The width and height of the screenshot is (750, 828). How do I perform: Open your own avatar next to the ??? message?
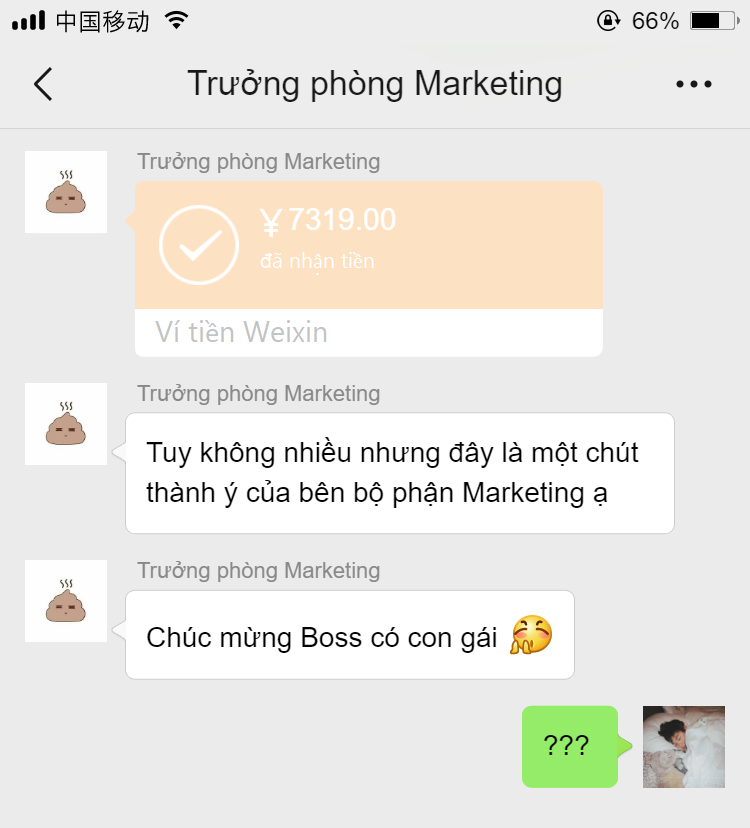(683, 747)
